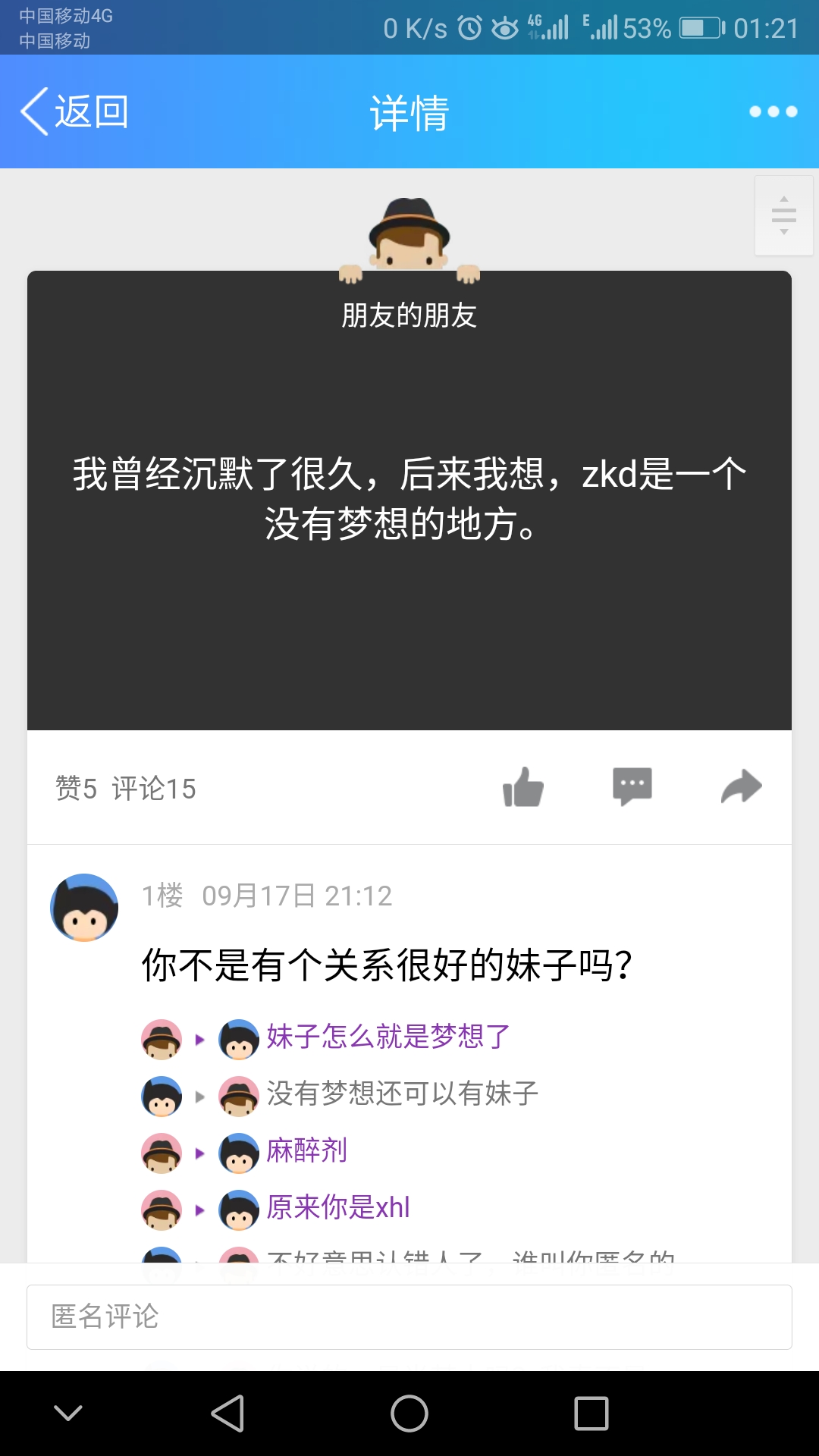
Task: Tap the comment bubble icon
Action: (x=632, y=786)
